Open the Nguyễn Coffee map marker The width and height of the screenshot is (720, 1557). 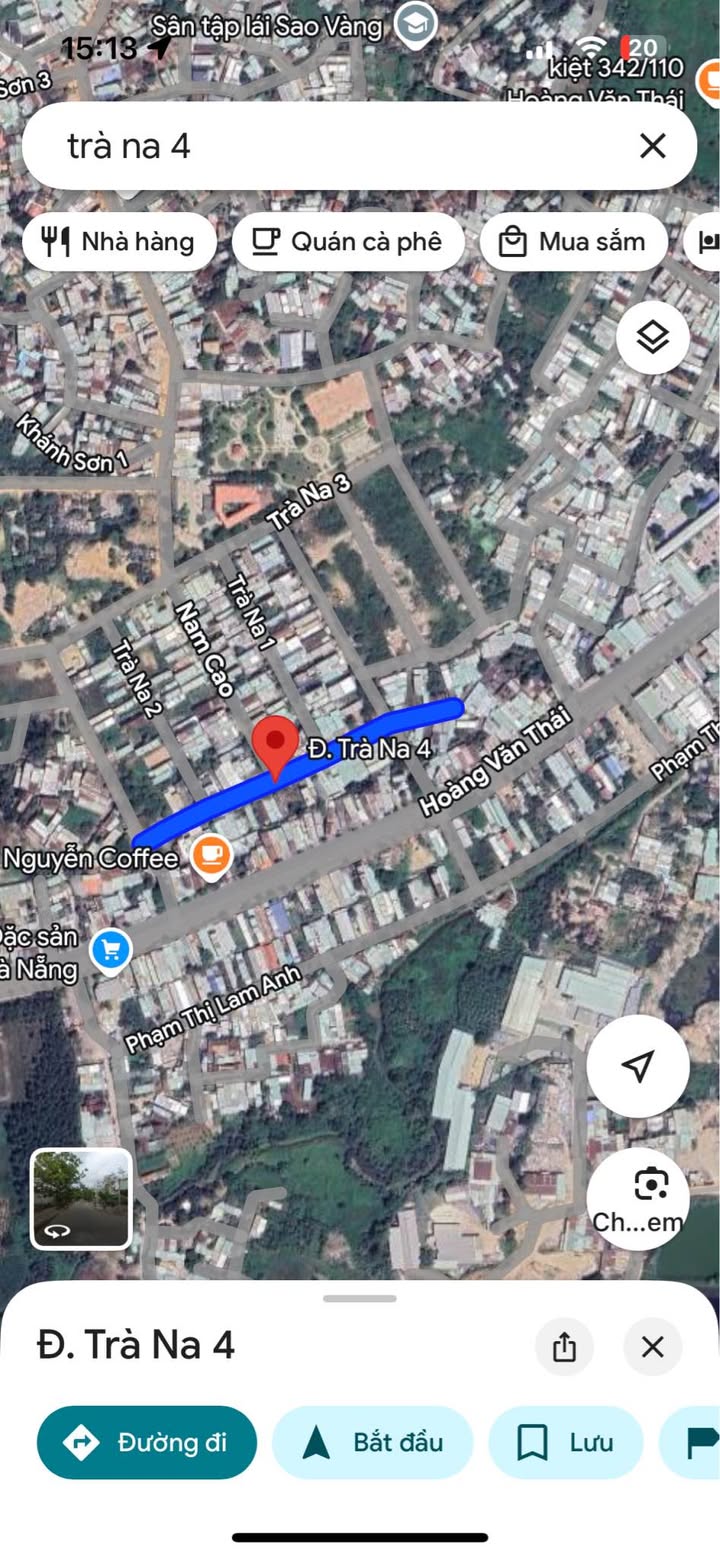210,856
